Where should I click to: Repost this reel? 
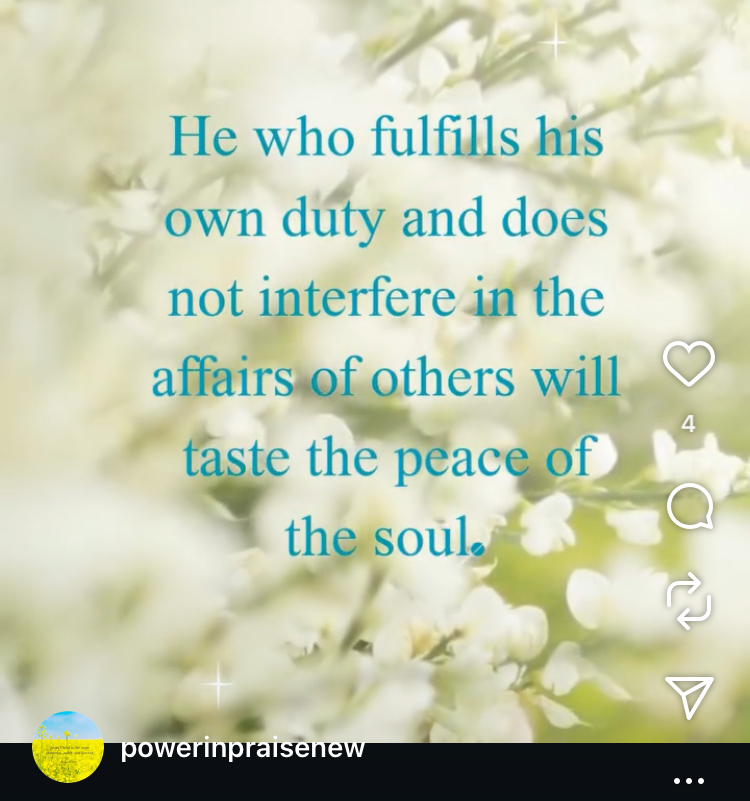coord(689,601)
